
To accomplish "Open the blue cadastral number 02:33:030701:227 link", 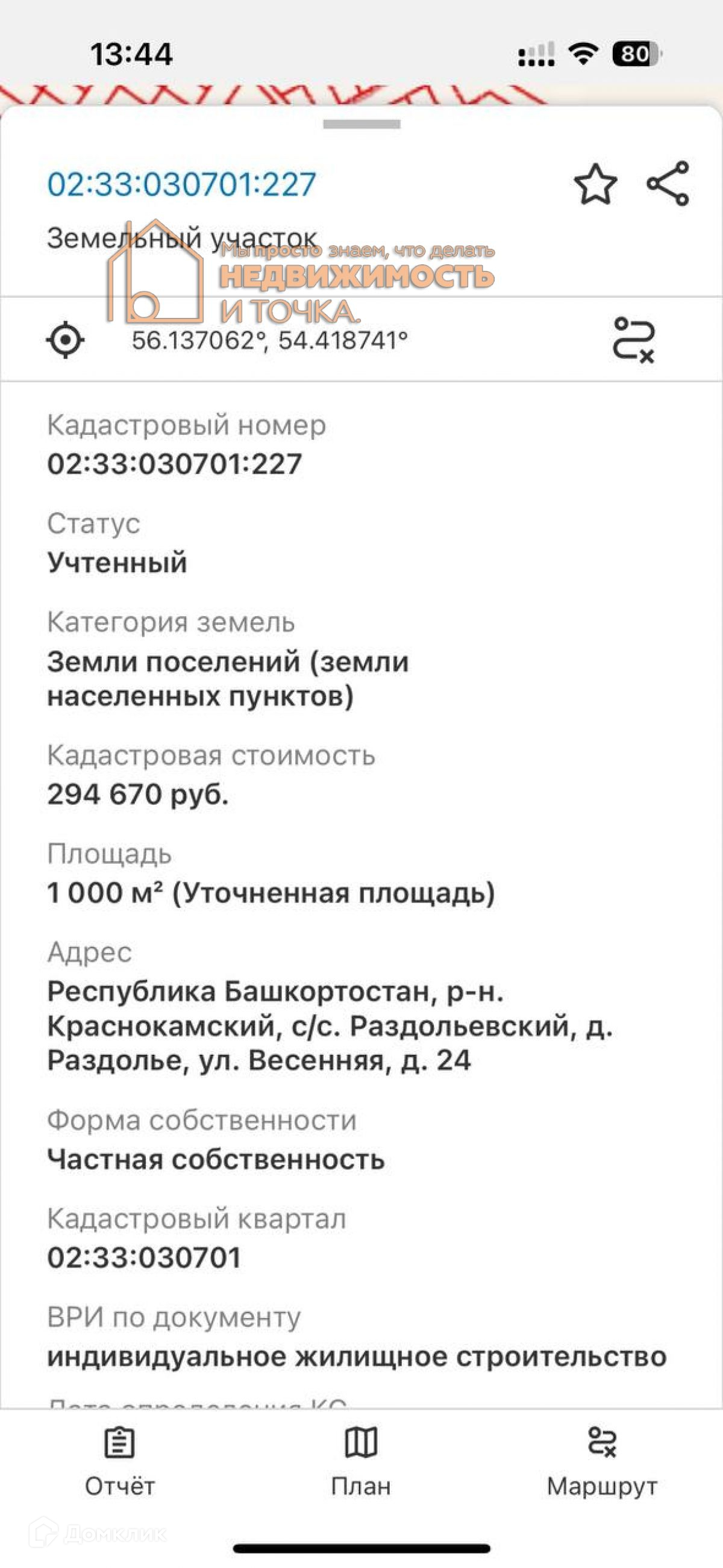I will 181,184.
